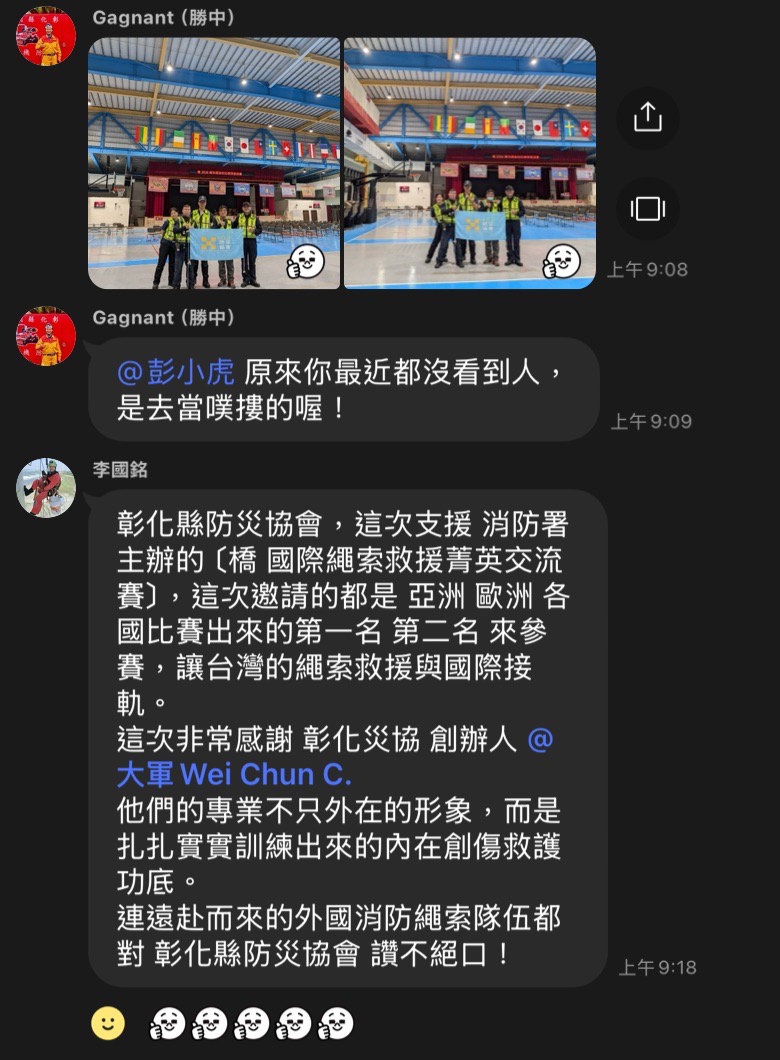Open 李國銘's profile picture

45,487
